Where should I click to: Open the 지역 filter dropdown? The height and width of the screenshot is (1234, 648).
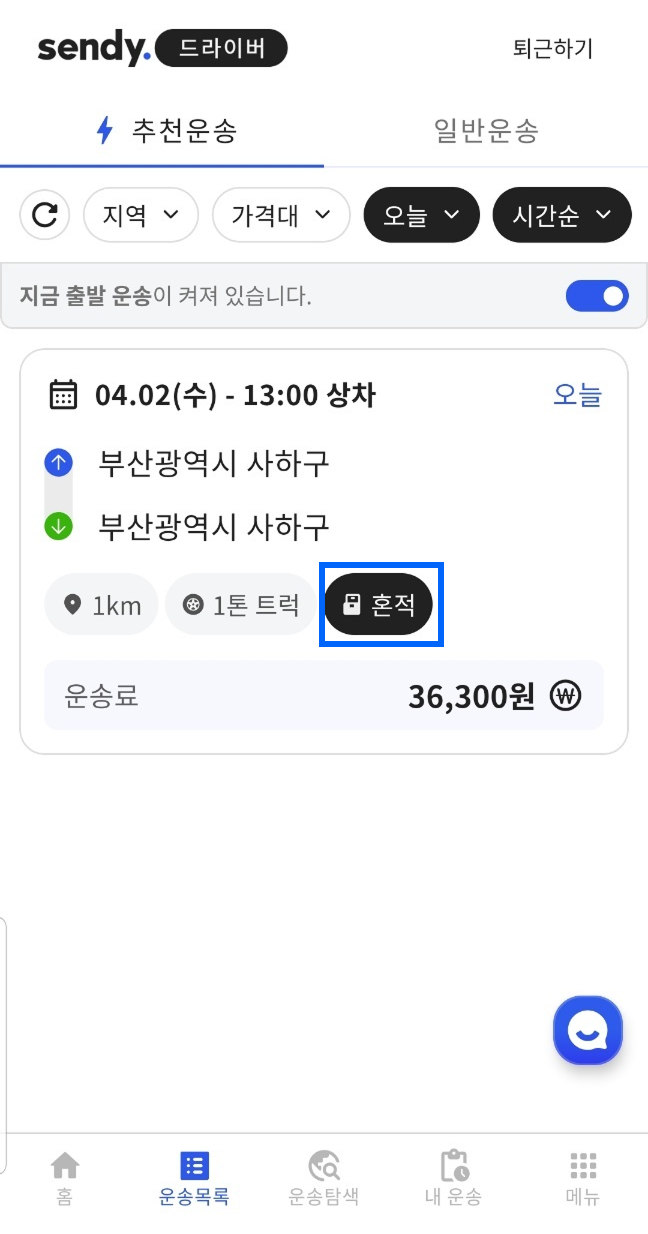tap(140, 215)
